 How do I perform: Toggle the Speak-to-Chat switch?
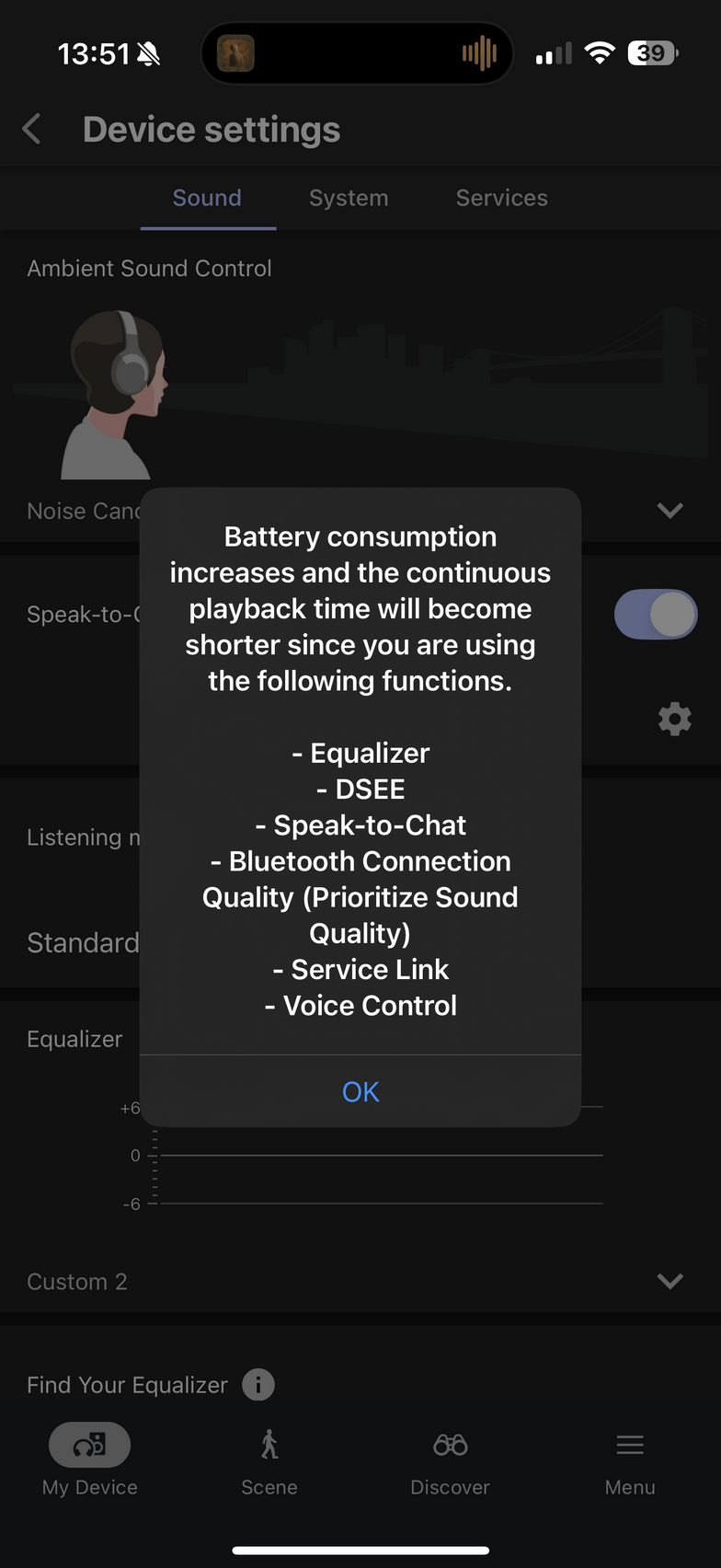click(x=656, y=615)
